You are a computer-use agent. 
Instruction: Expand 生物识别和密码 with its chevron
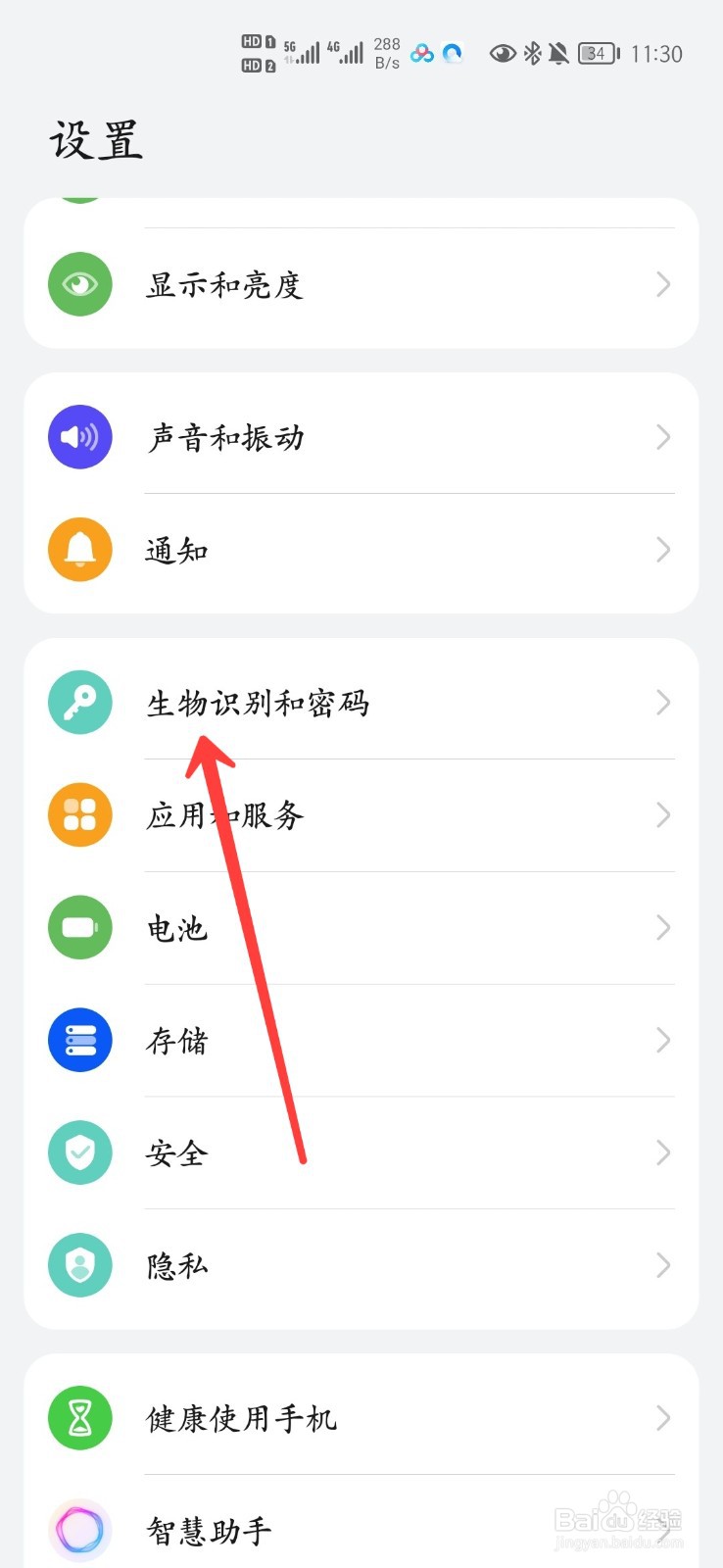tap(663, 702)
